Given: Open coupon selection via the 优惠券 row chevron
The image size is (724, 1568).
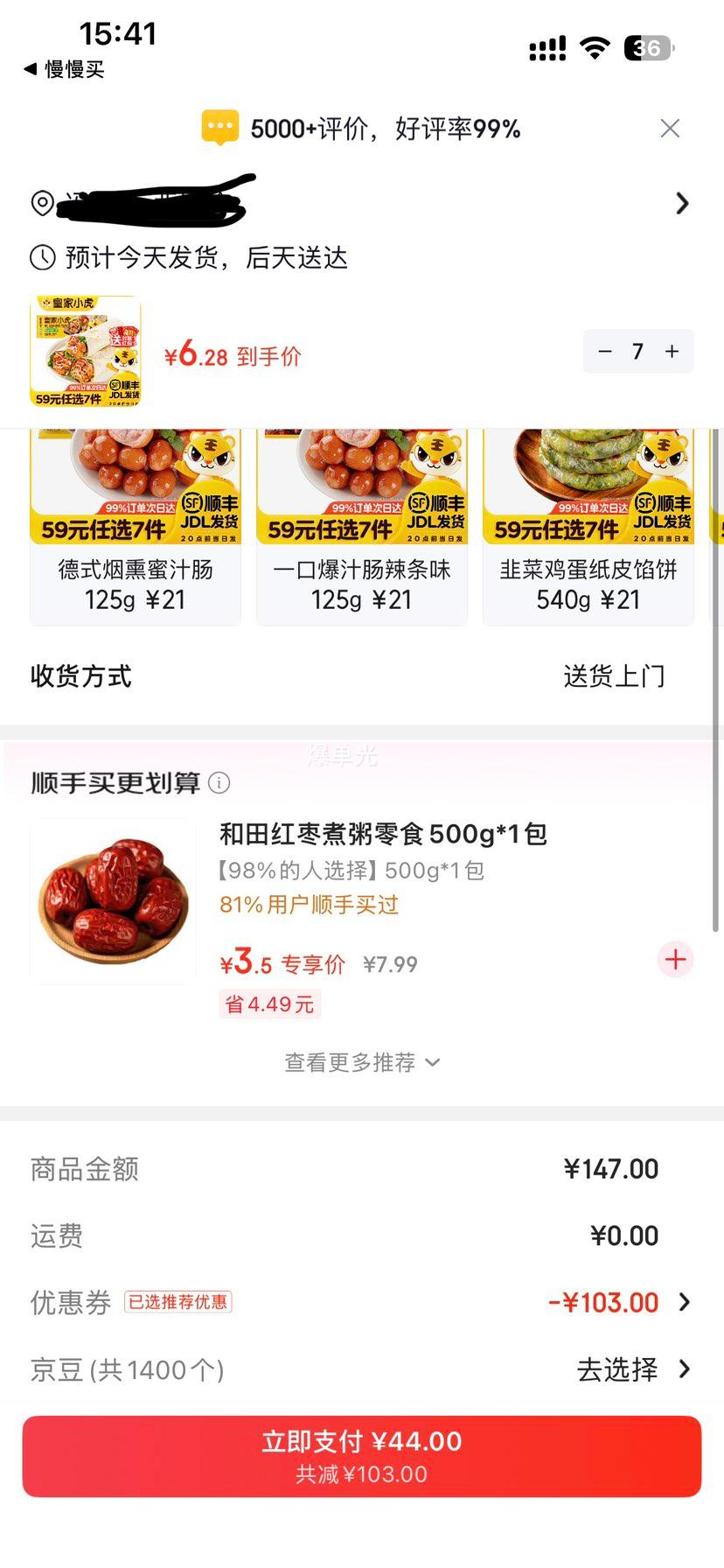Looking at the screenshot, I should 685,1302.
